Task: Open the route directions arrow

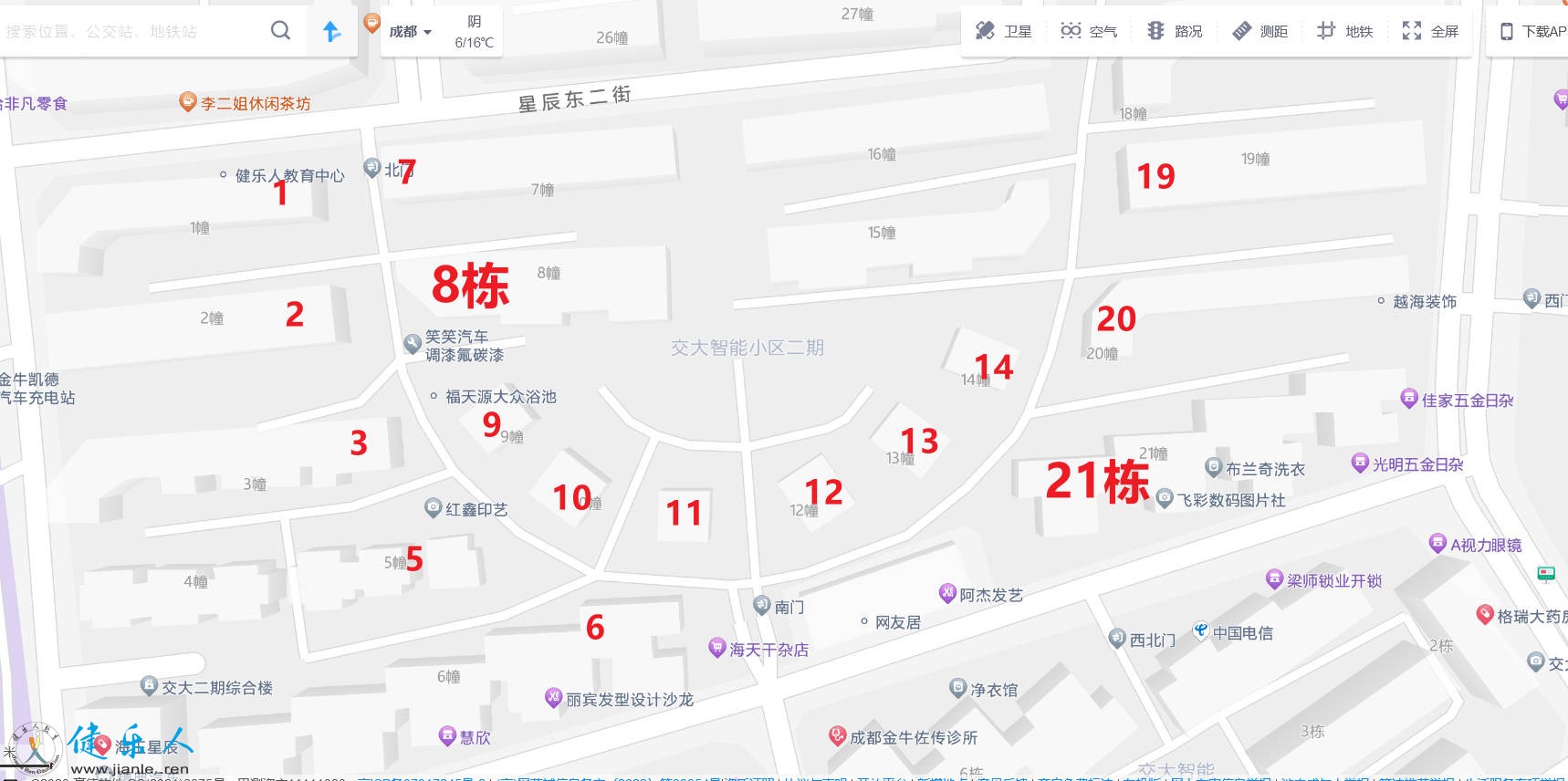Action: click(332, 31)
